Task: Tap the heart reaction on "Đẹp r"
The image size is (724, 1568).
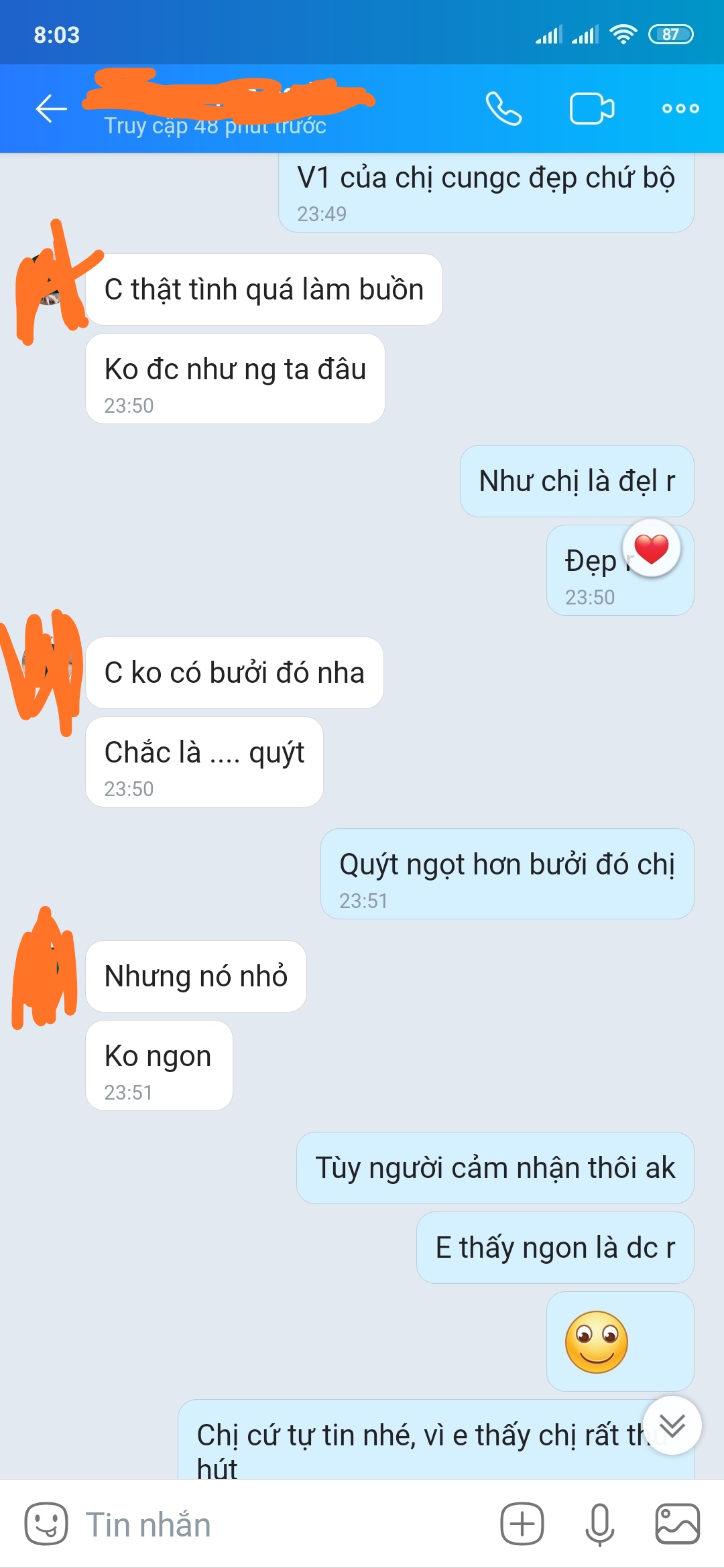Action: pyautogui.click(x=651, y=549)
